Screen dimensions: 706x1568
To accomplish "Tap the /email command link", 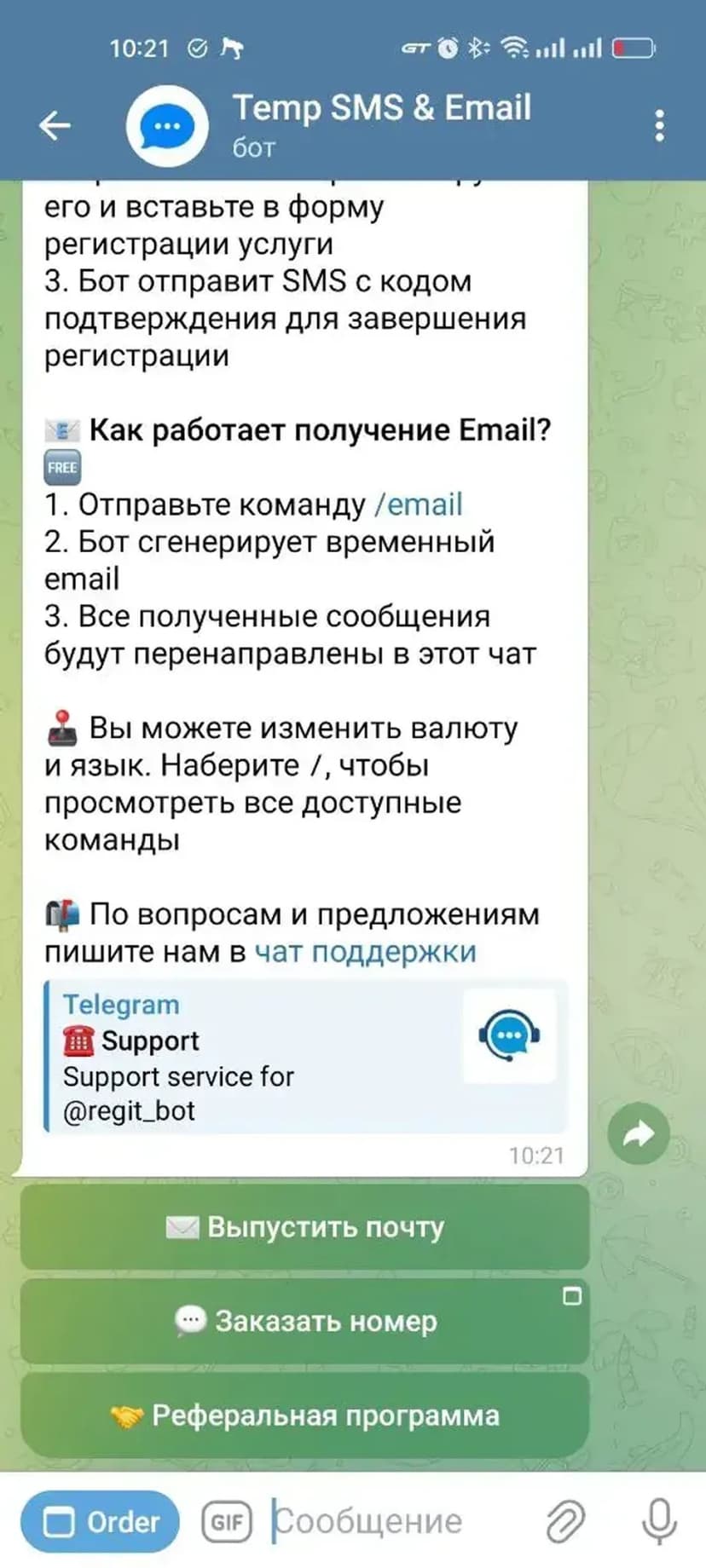I will click(x=419, y=504).
